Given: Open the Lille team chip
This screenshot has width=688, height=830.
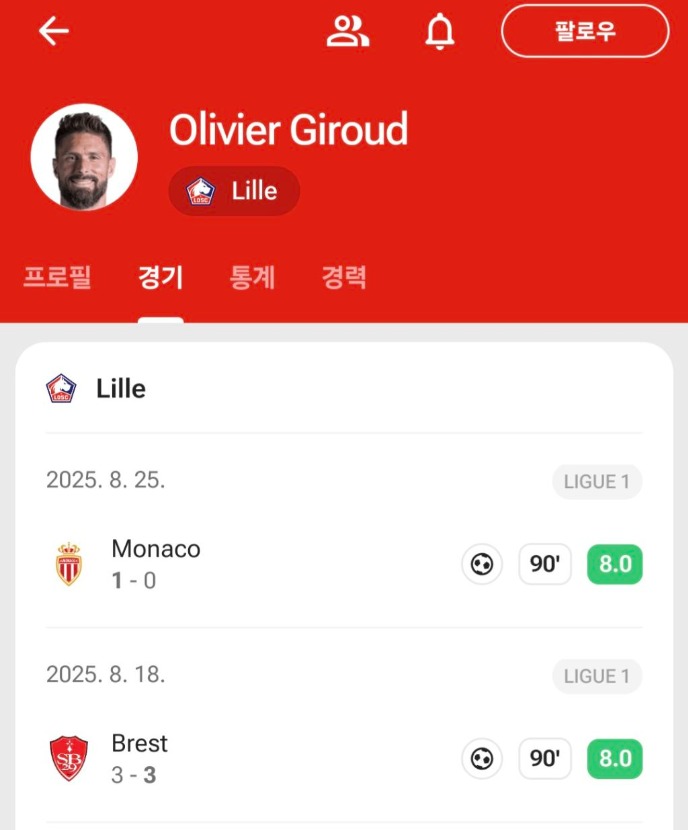Looking at the screenshot, I should (234, 191).
